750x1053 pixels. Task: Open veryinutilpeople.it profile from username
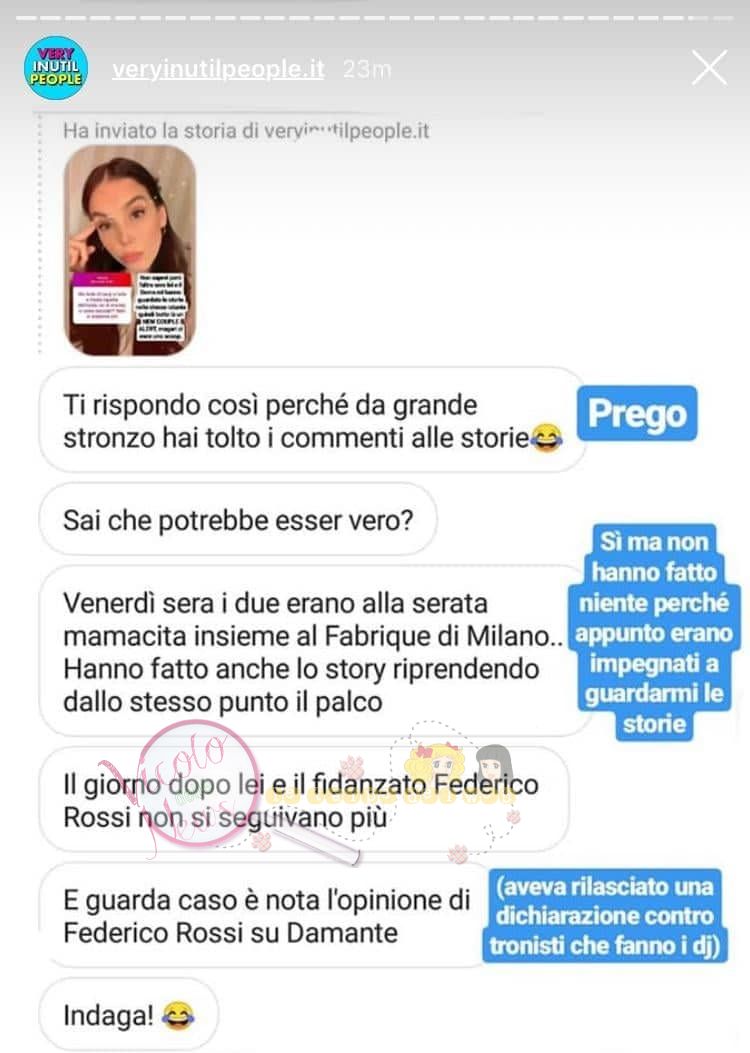[218, 69]
